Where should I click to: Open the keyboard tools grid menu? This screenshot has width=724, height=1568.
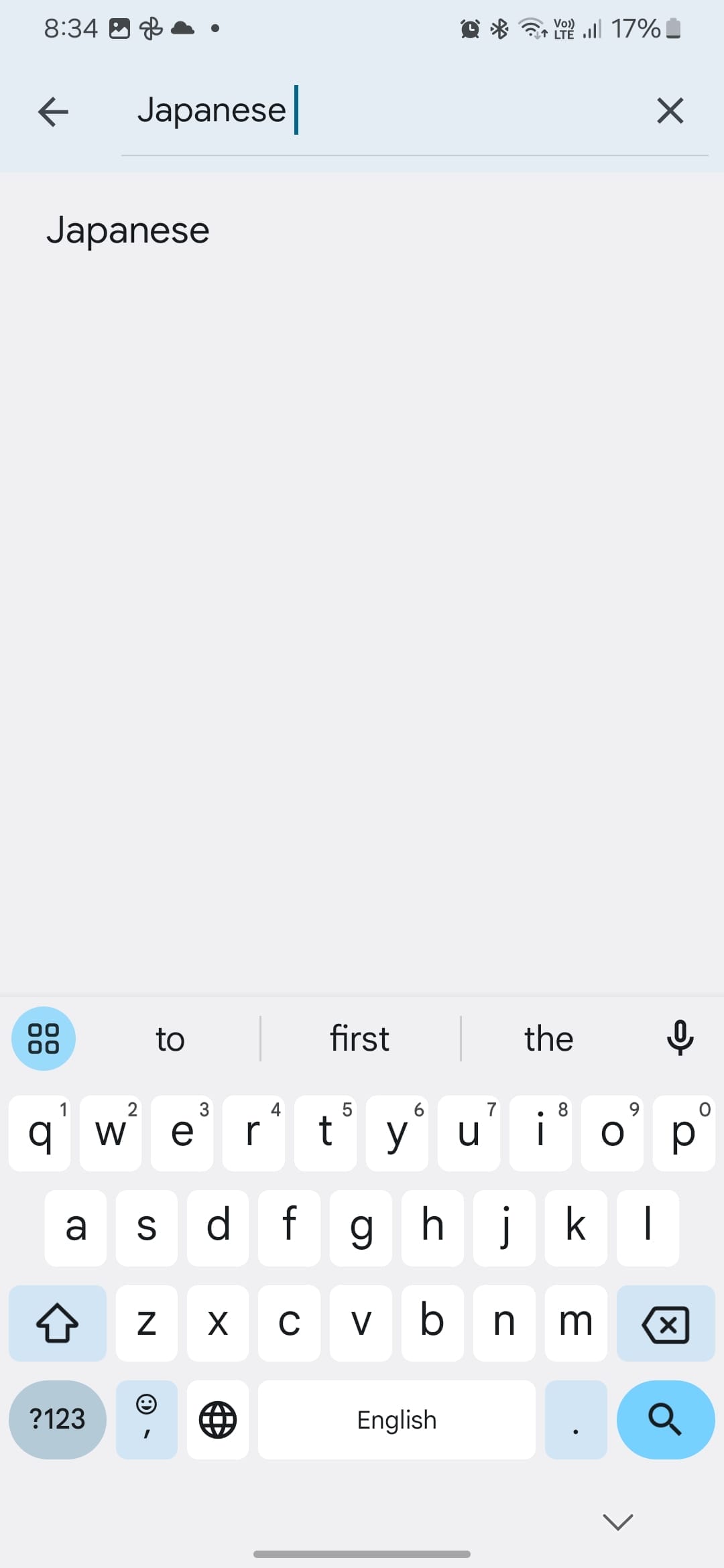click(x=44, y=1039)
